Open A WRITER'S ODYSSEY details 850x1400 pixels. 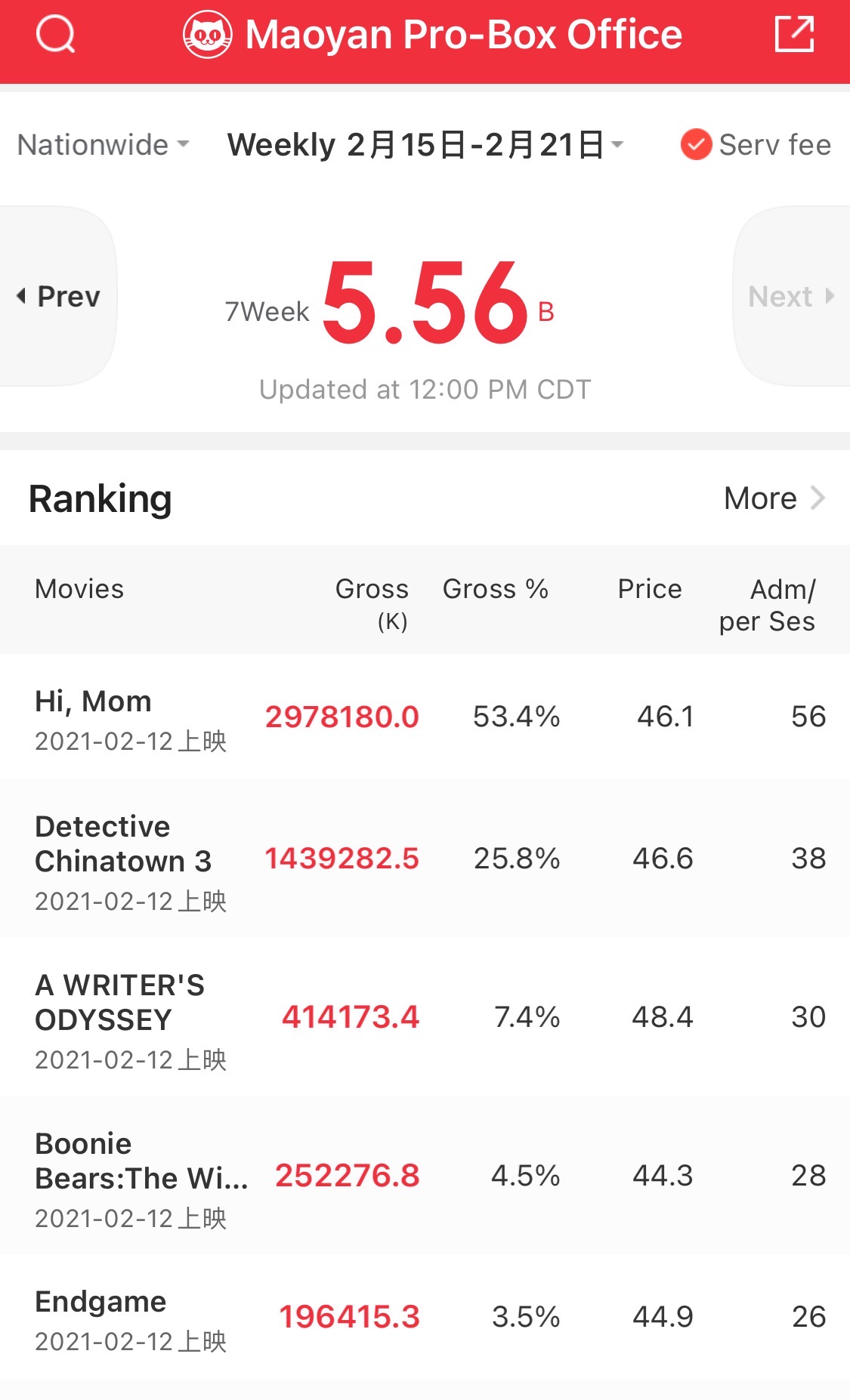click(x=425, y=1017)
